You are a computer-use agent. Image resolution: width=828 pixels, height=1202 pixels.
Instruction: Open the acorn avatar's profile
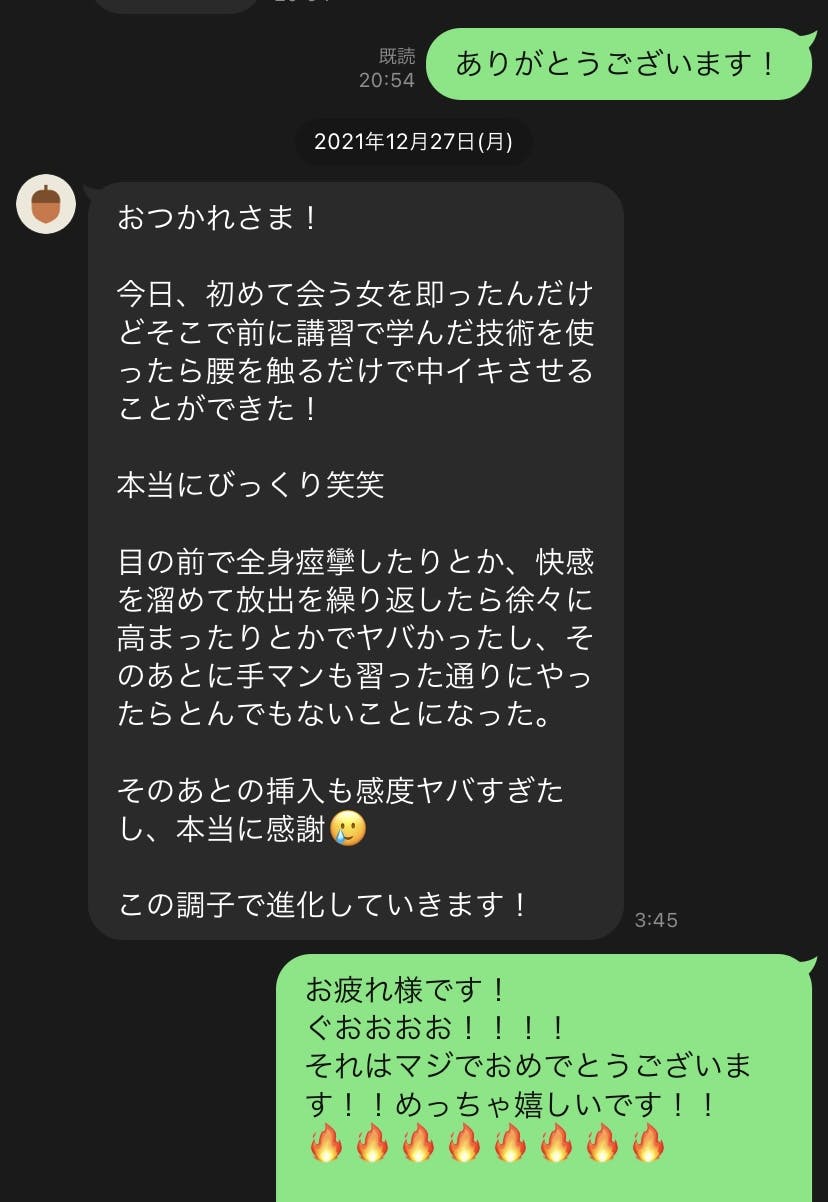[x=46, y=204]
